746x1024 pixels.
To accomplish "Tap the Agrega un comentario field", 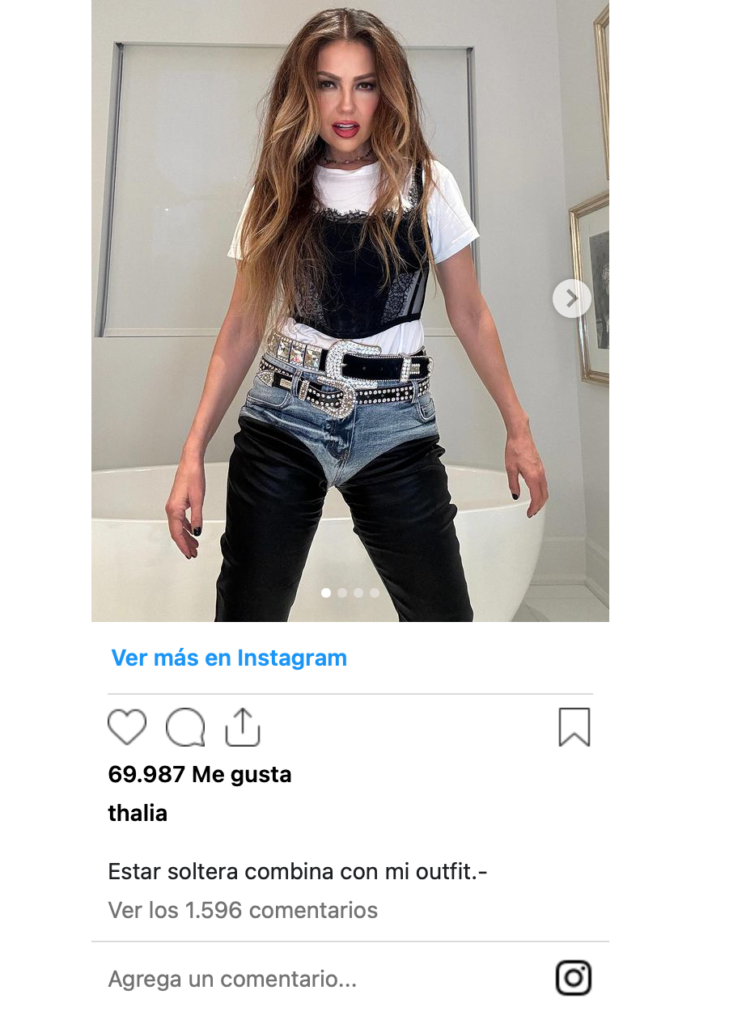I will [232, 979].
